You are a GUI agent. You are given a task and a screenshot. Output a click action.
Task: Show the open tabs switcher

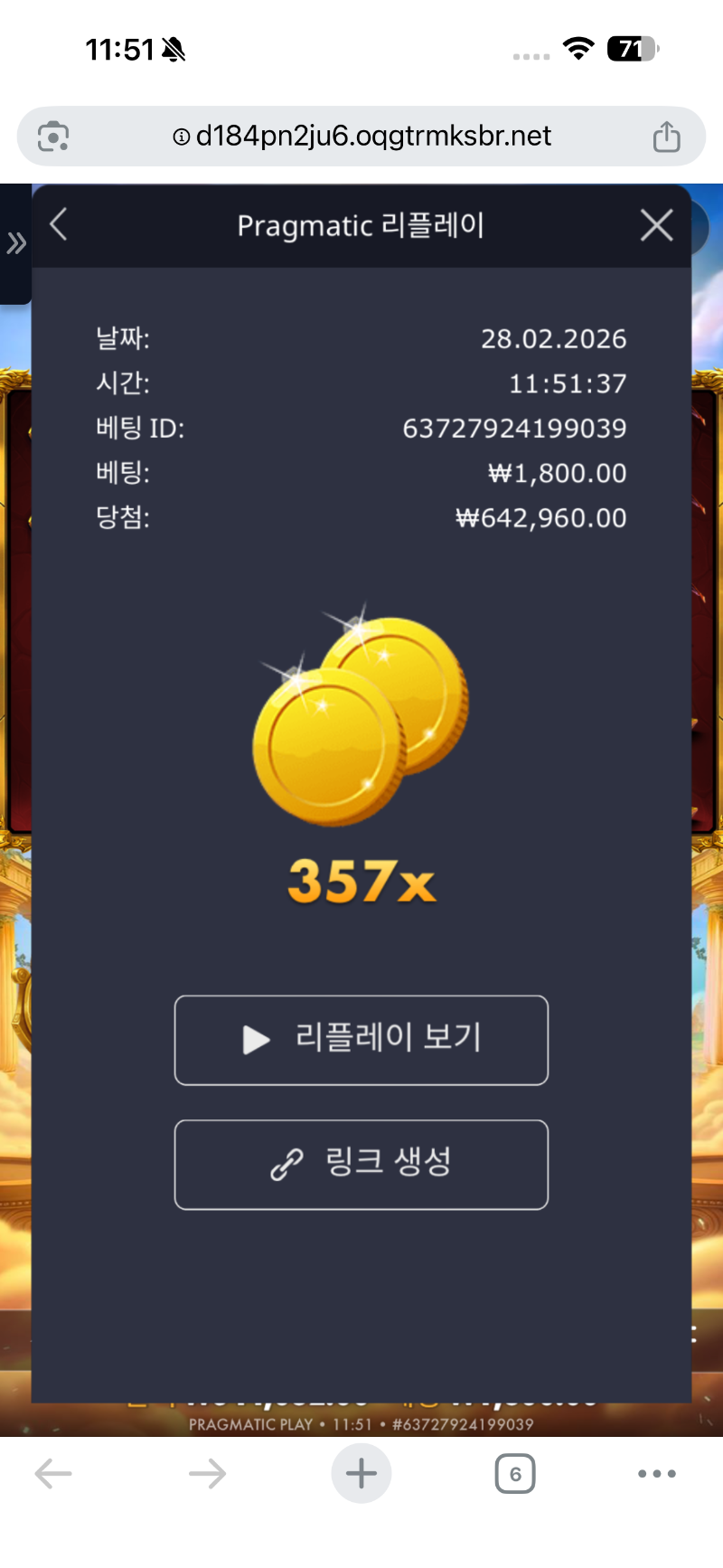(x=515, y=1474)
